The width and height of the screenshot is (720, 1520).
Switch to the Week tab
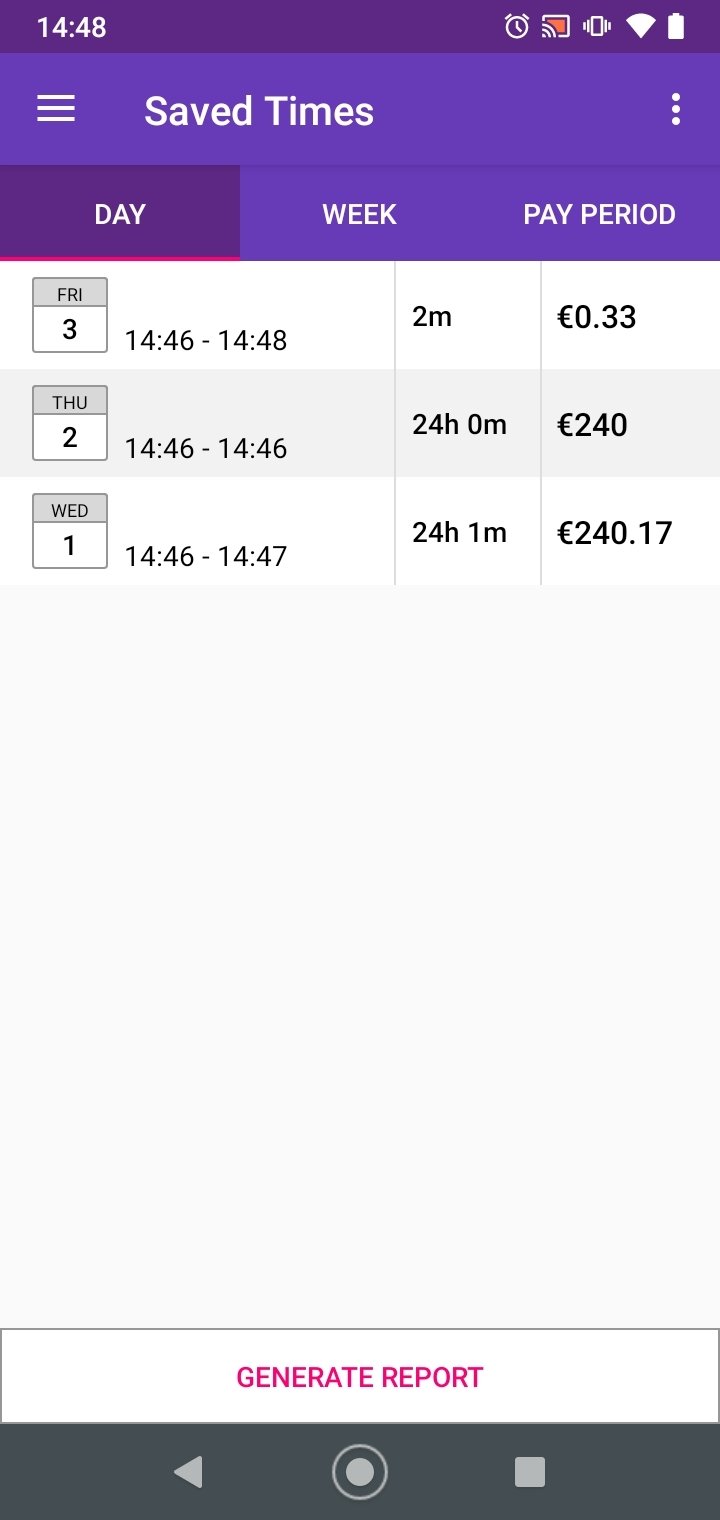click(x=360, y=214)
